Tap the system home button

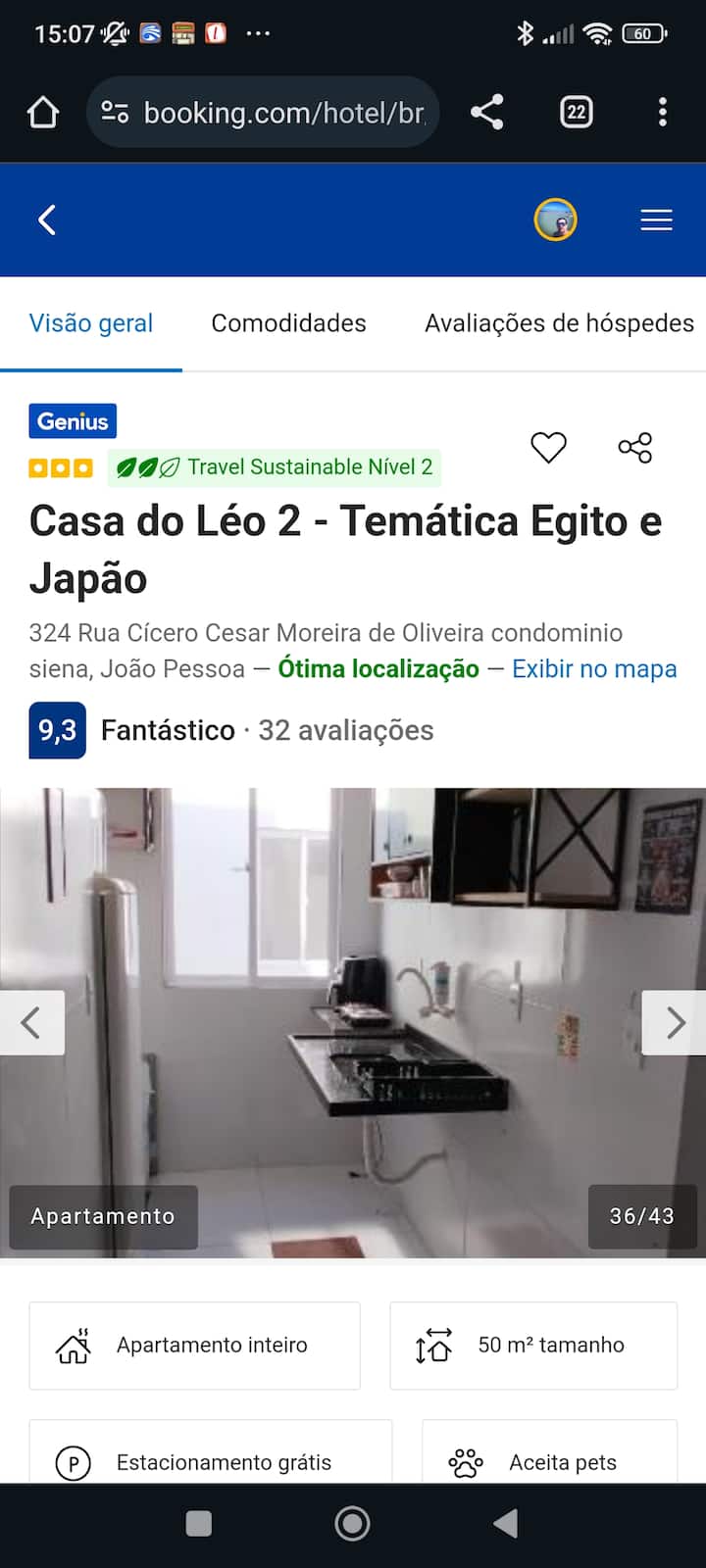point(352,1523)
